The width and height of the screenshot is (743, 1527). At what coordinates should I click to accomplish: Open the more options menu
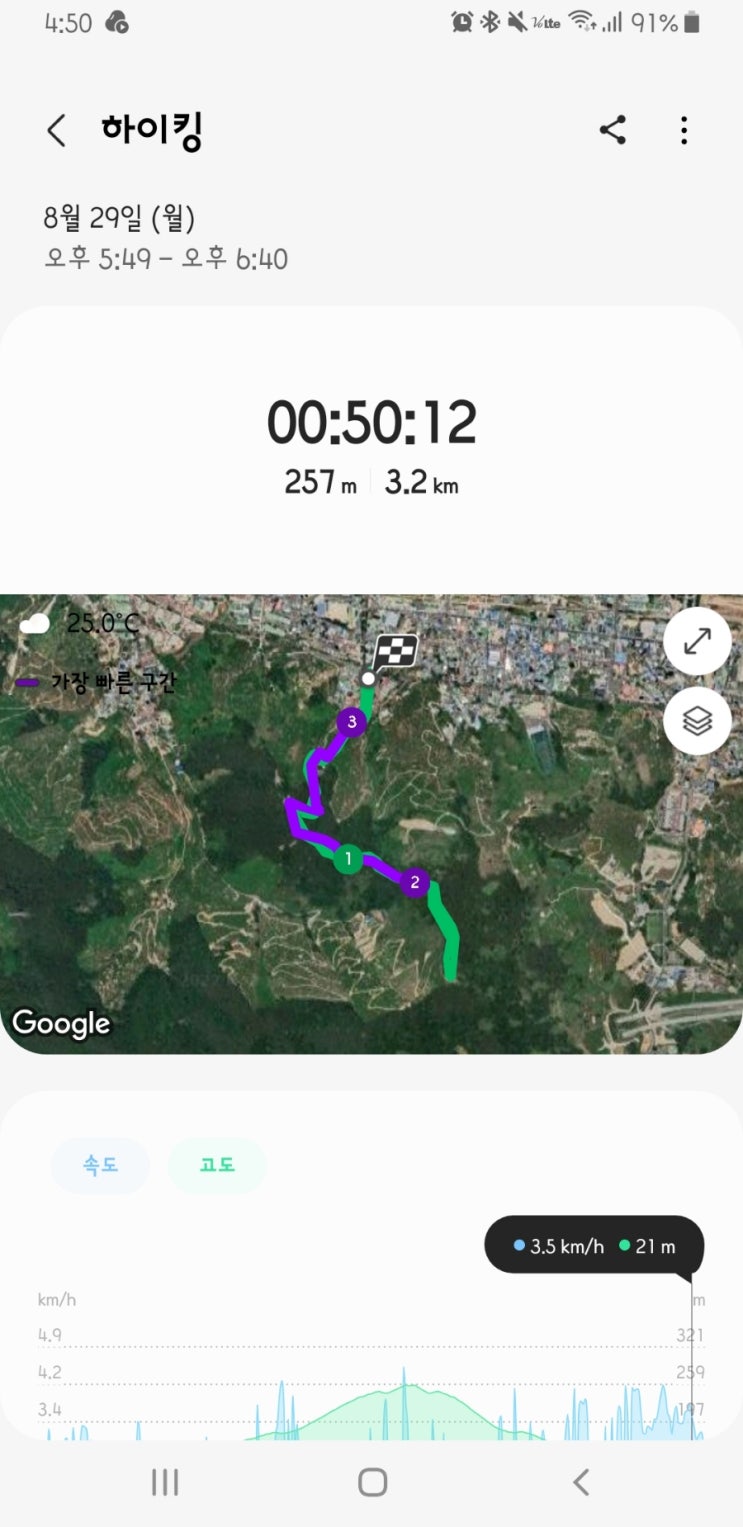coord(684,130)
